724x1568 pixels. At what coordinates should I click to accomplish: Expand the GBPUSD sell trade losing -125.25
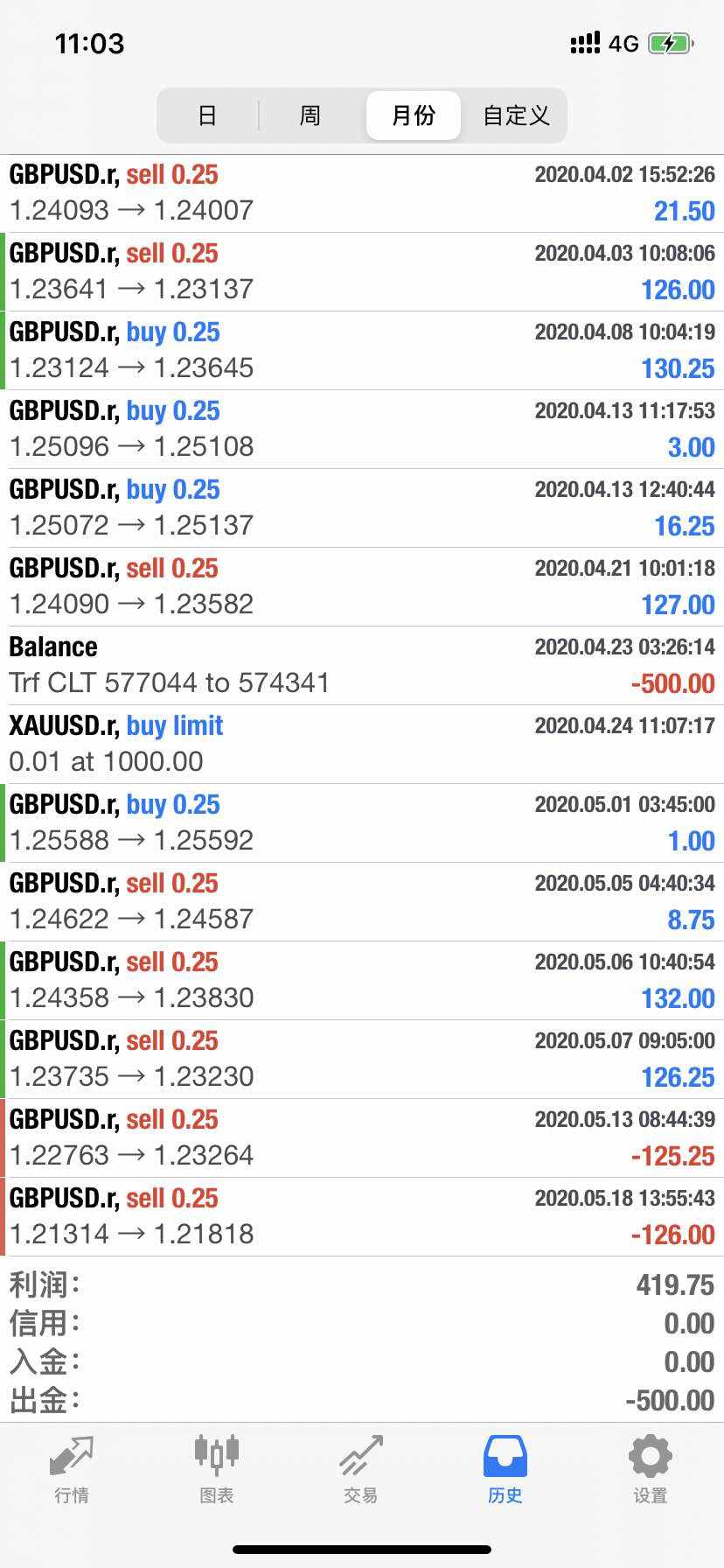pos(362,1138)
